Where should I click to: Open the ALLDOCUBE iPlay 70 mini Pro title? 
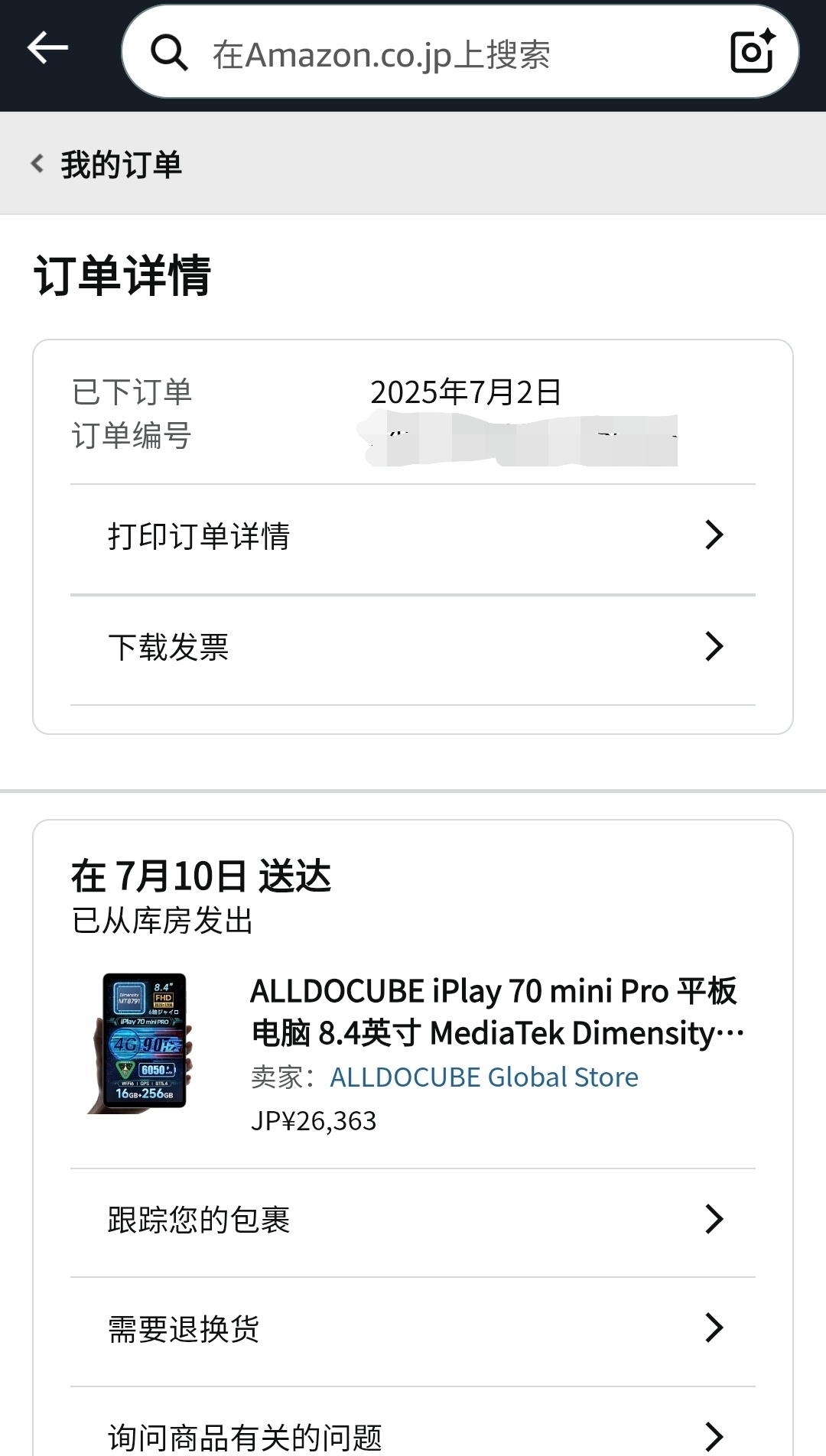(x=496, y=1012)
